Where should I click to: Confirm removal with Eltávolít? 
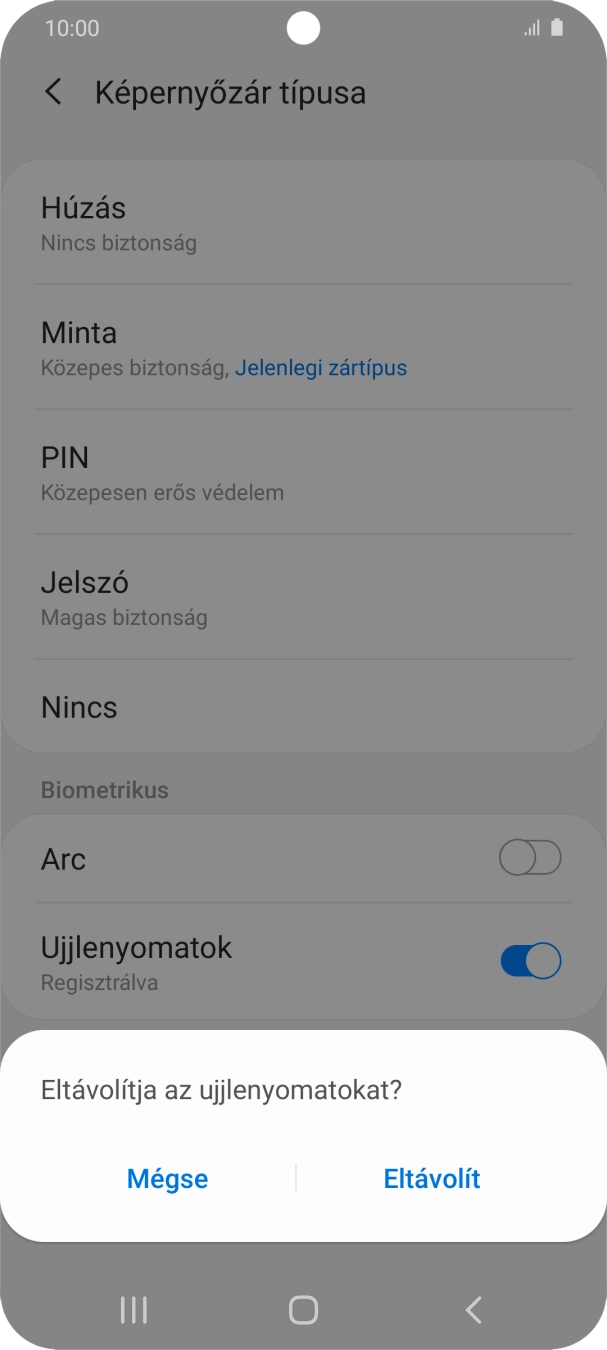click(x=431, y=1178)
